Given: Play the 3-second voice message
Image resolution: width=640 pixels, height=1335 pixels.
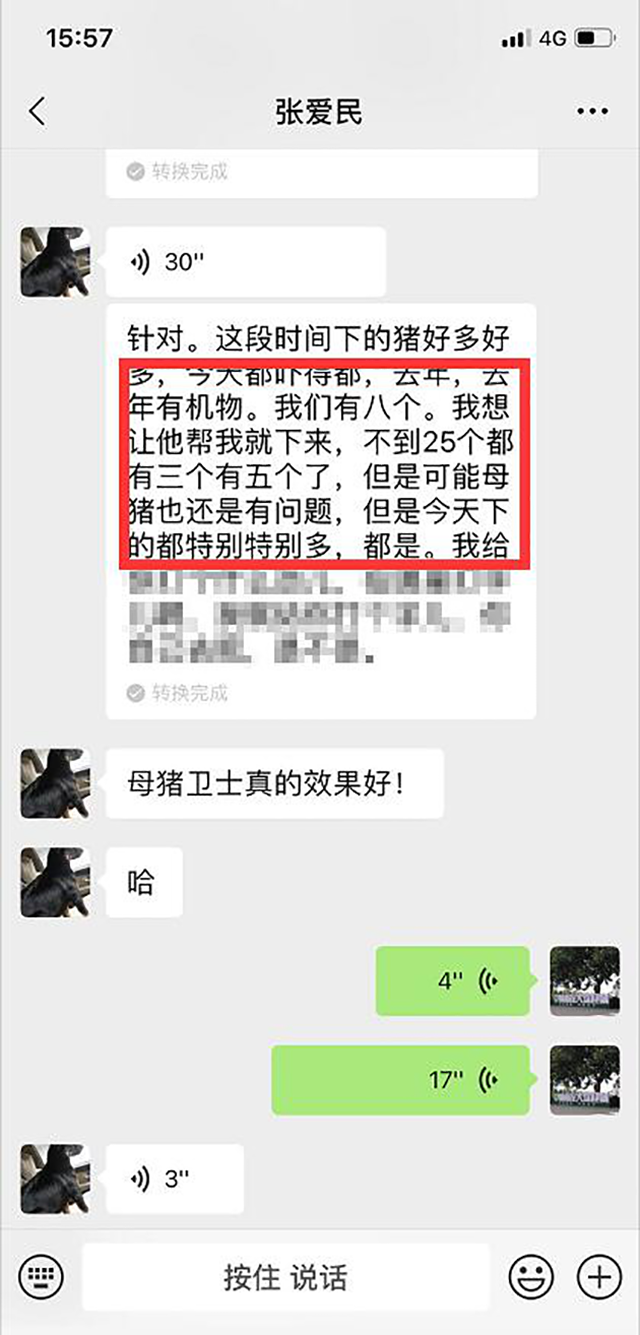Looking at the screenshot, I should pyautogui.click(x=175, y=1179).
